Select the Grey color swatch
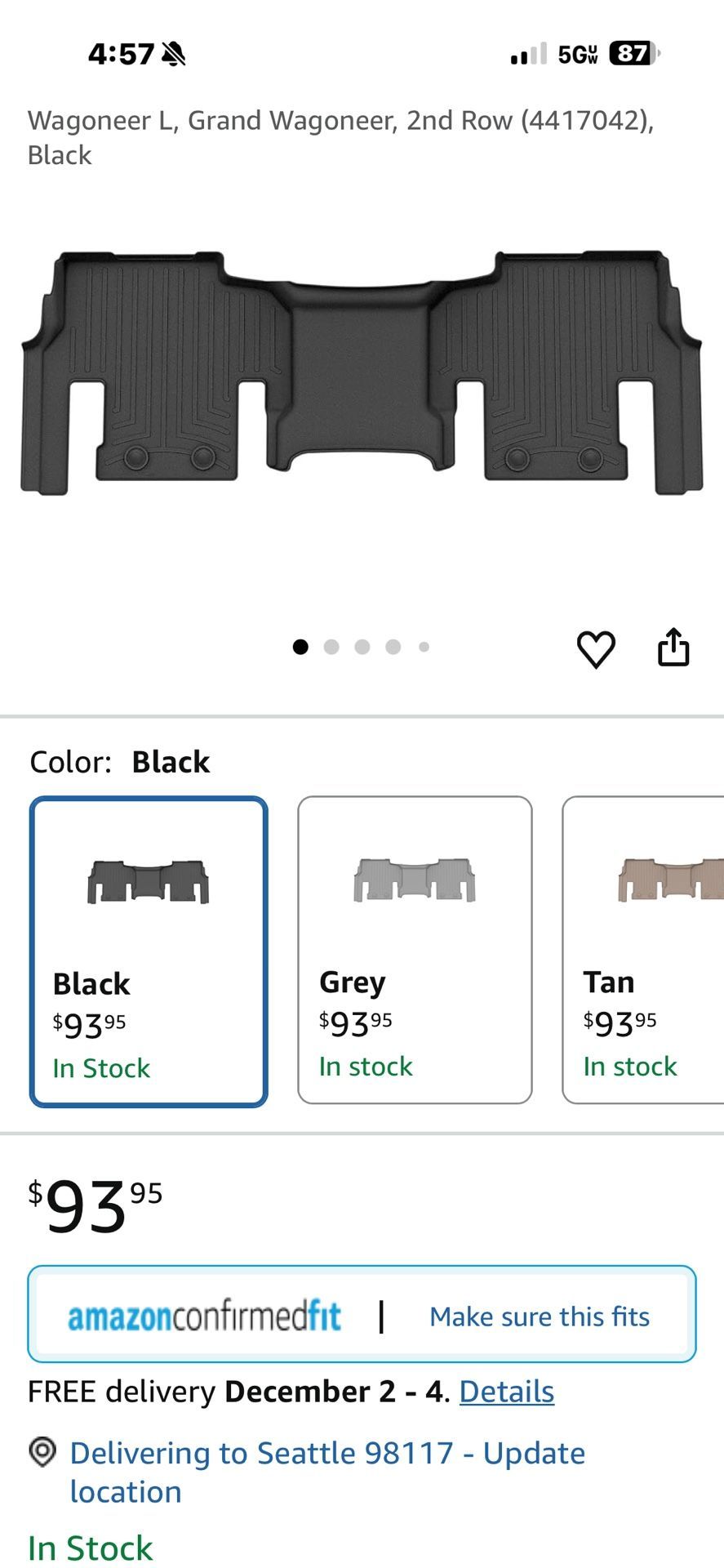 click(x=415, y=947)
